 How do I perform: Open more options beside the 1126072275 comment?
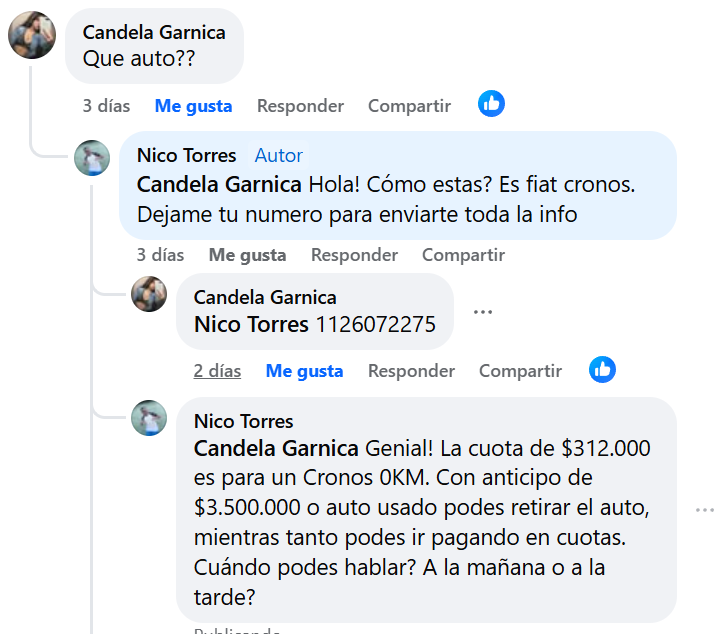click(483, 312)
